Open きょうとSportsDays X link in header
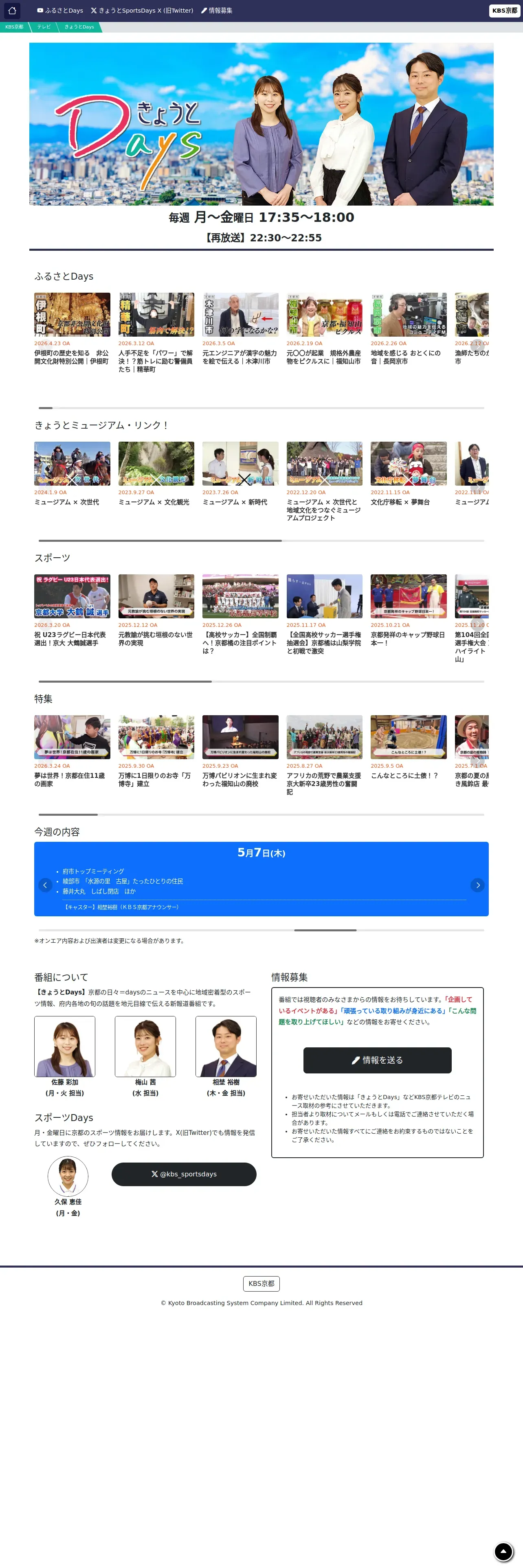The width and height of the screenshot is (523, 1568). tap(142, 10)
